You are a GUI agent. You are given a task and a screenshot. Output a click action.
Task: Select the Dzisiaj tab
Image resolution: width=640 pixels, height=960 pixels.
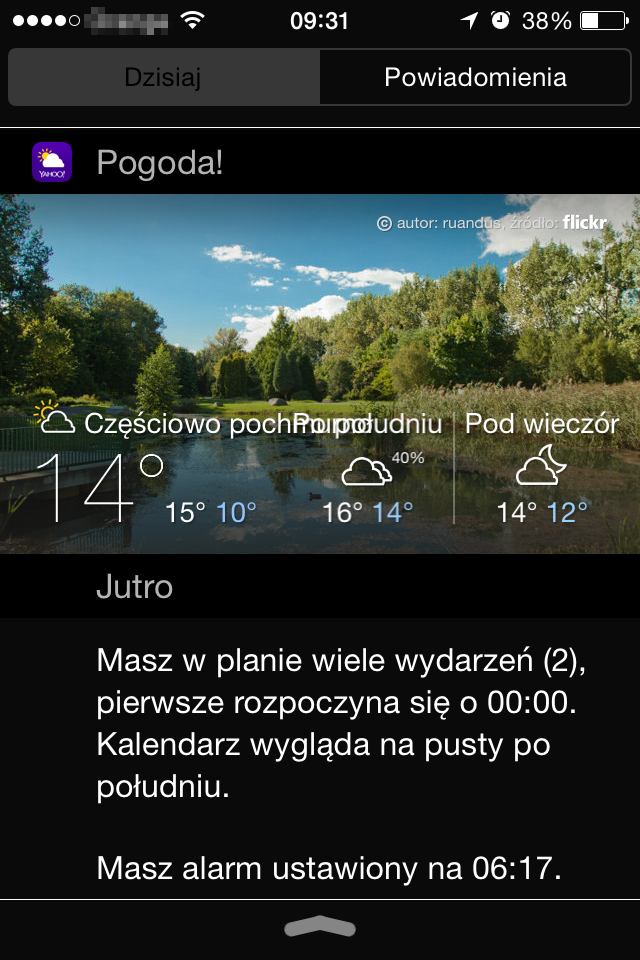[164, 77]
